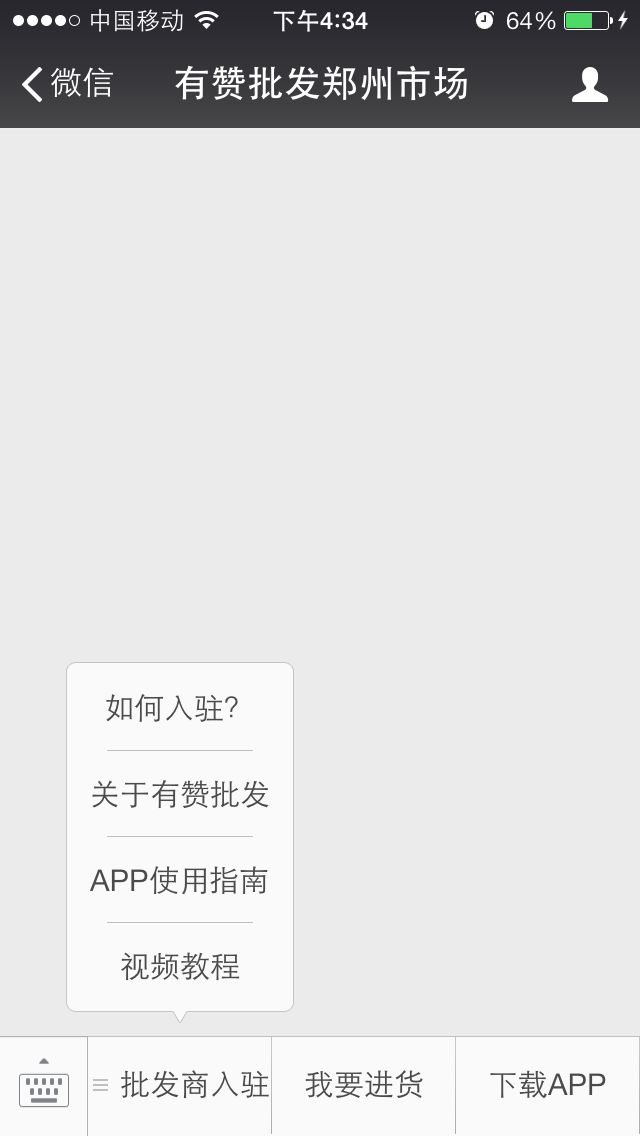Open the account profile icon

(x=590, y=85)
